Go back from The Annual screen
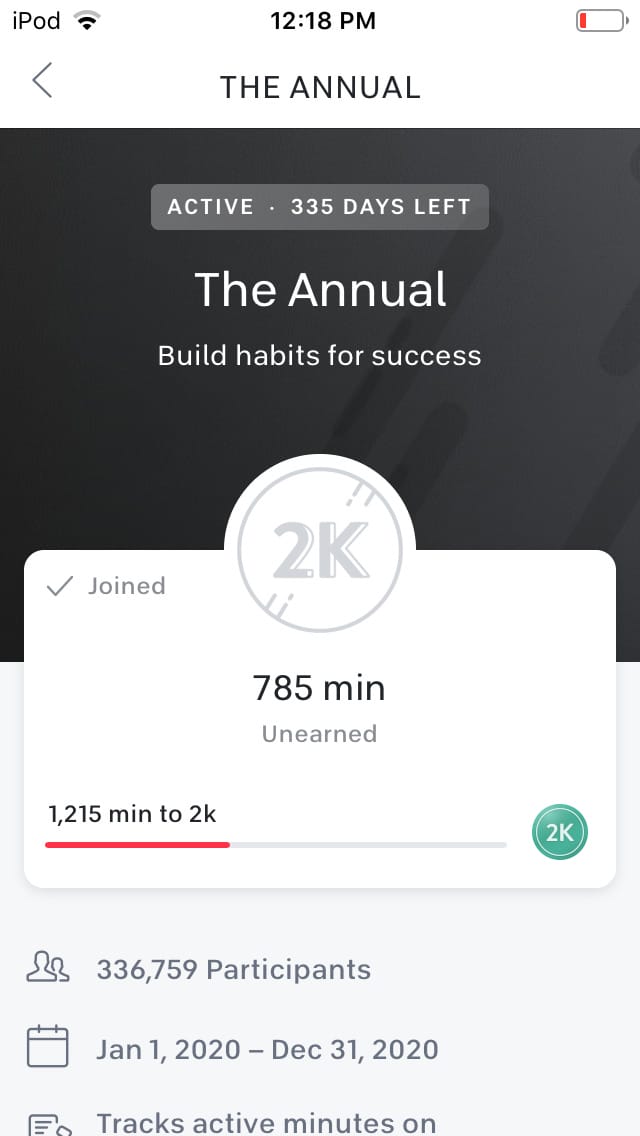Viewport: 640px width, 1136px height. [42, 81]
